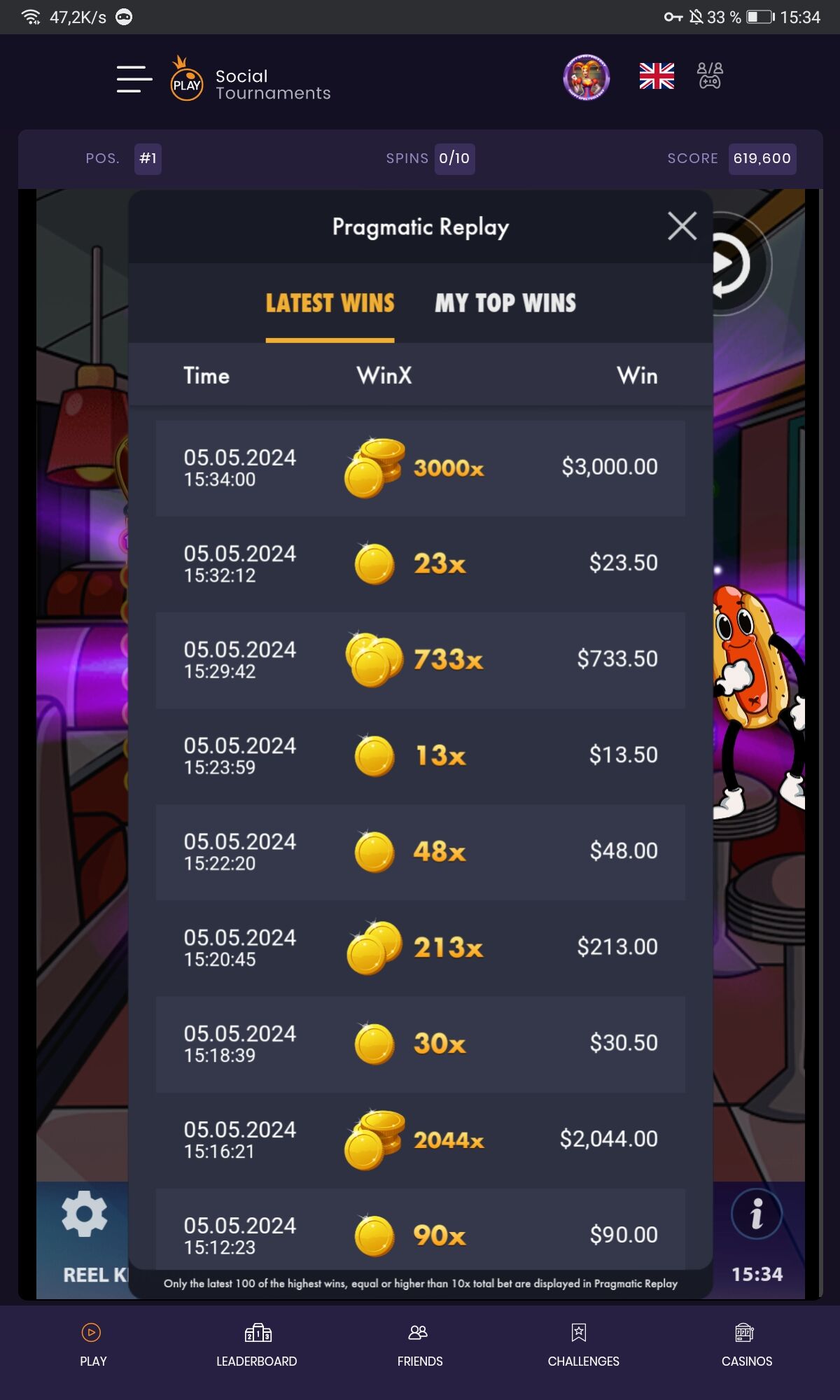The width and height of the screenshot is (840, 1400).
Task: View the 213x win replay
Action: [x=420, y=948]
